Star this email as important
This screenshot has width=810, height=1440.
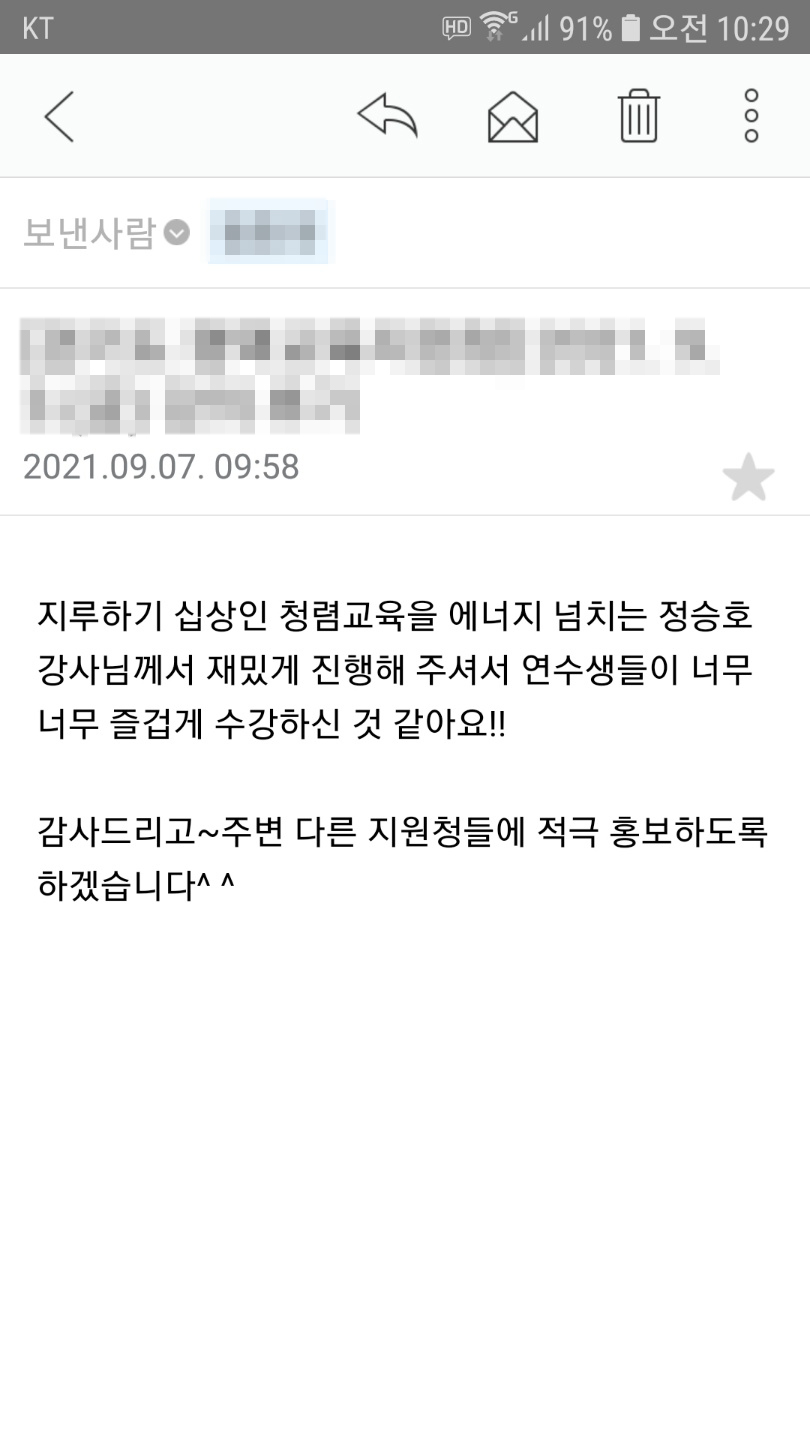pyautogui.click(x=748, y=478)
